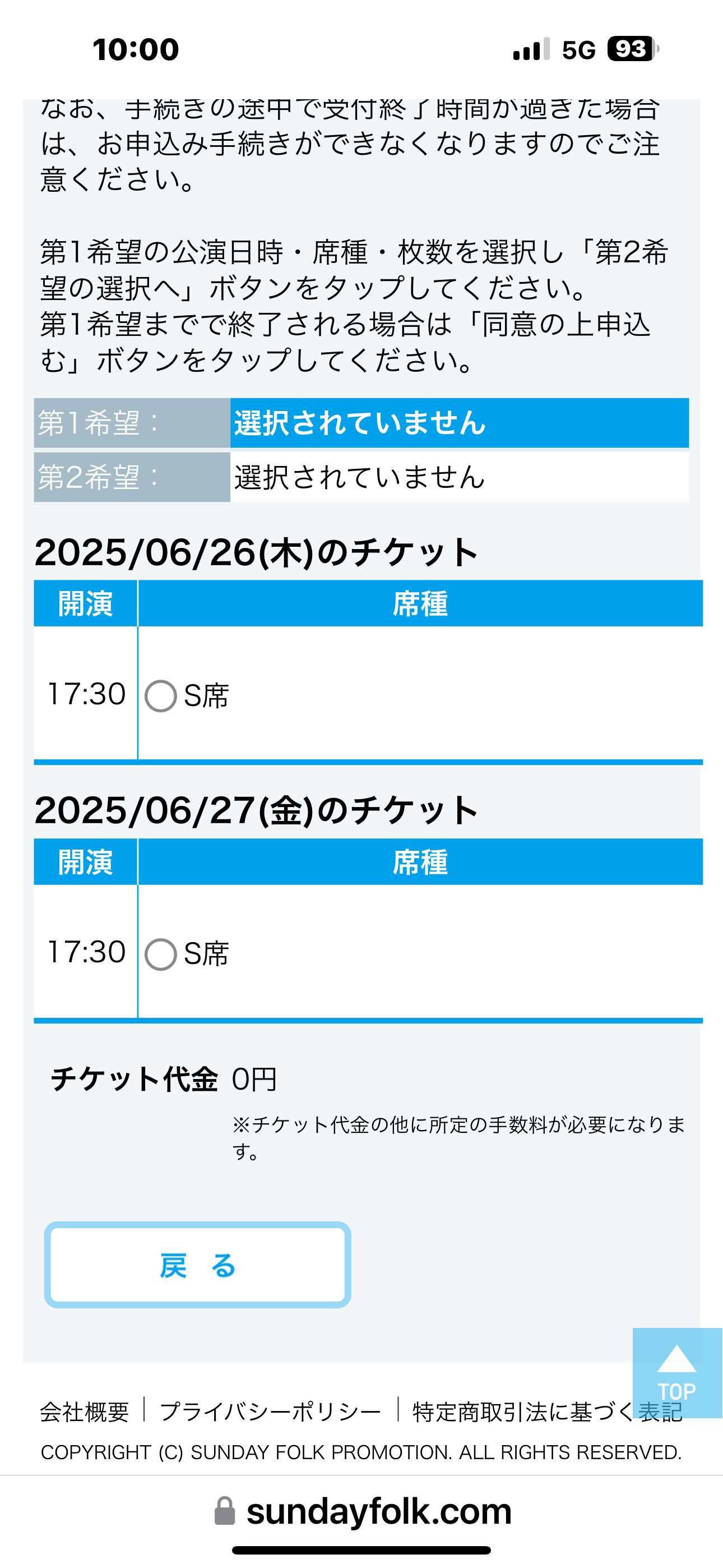Select S席 for the 2025/06/27 performance

click(161, 954)
